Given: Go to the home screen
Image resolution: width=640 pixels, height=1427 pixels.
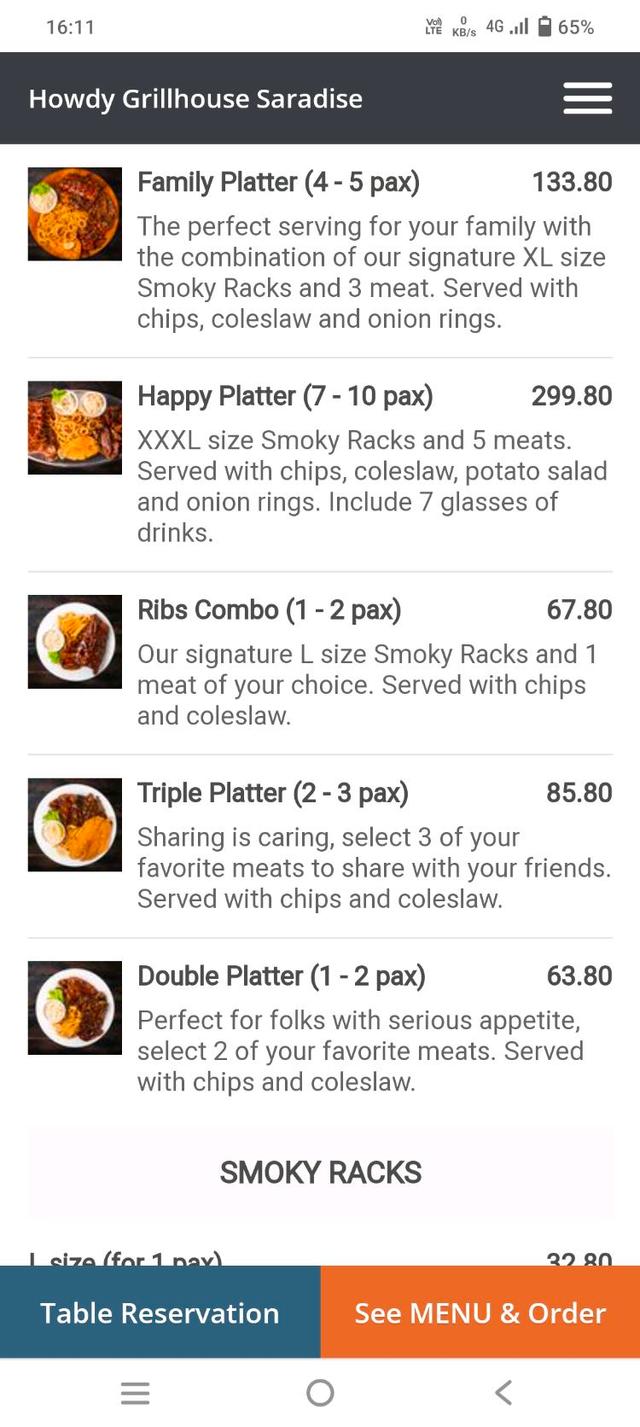Looking at the screenshot, I should click(320, 1392).
